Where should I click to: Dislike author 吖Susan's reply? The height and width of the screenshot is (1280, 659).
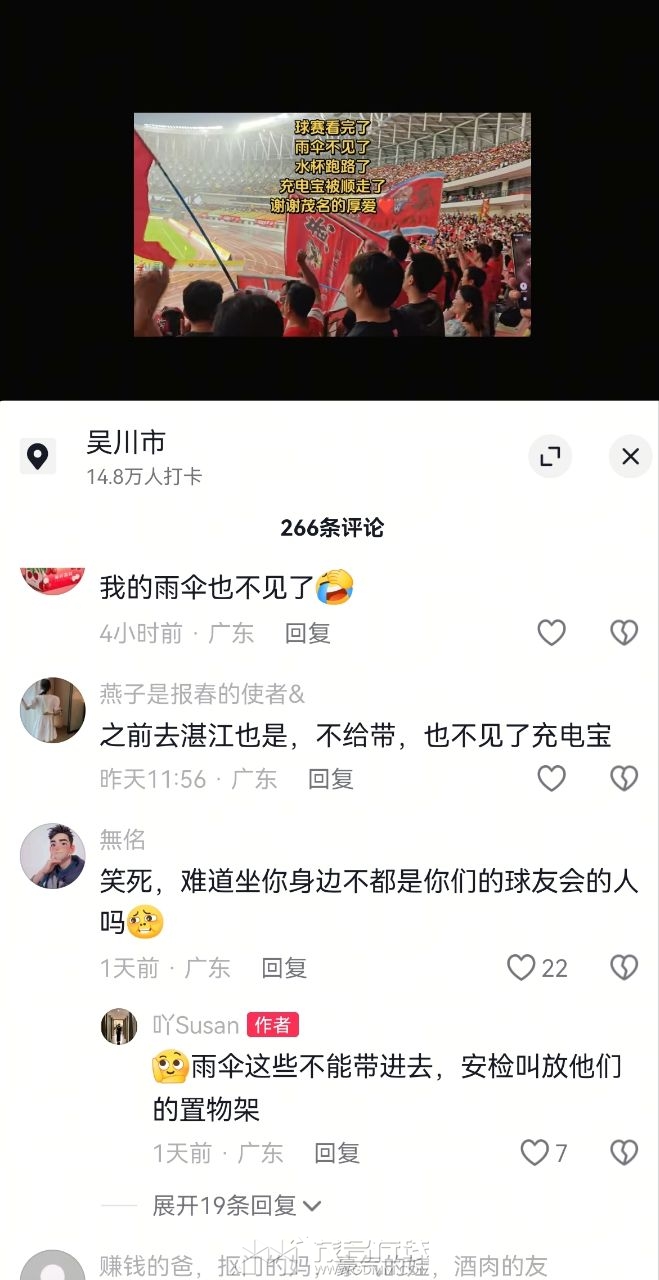point(624,1153)
